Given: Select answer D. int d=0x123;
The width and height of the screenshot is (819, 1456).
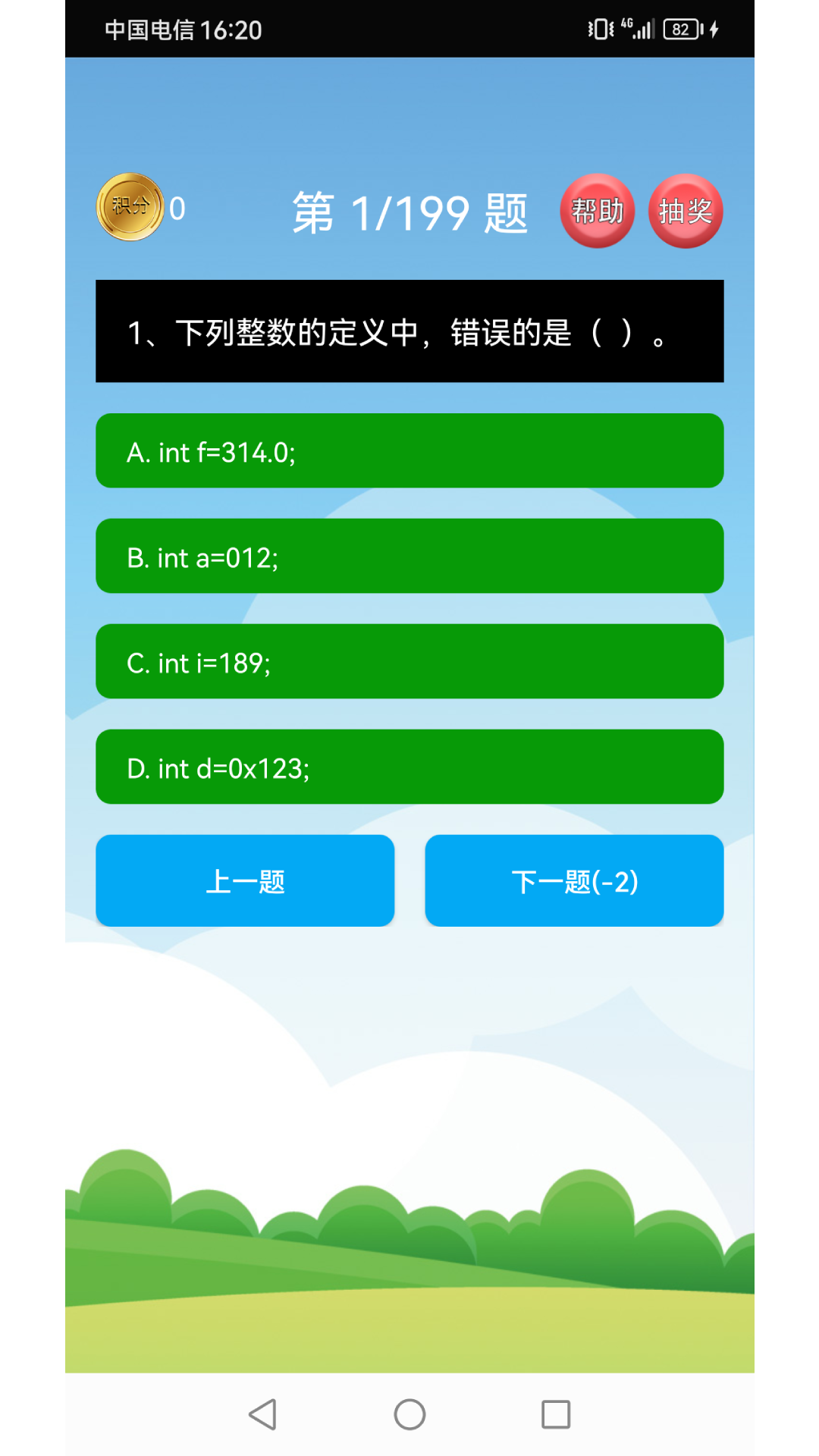Looking at the screenshot, I should coord(409,767).
